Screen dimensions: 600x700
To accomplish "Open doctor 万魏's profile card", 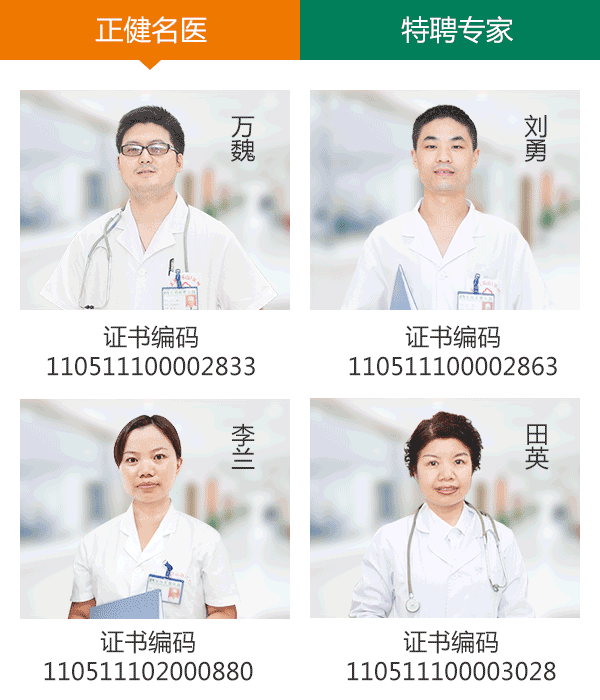I will pos(155,200).
